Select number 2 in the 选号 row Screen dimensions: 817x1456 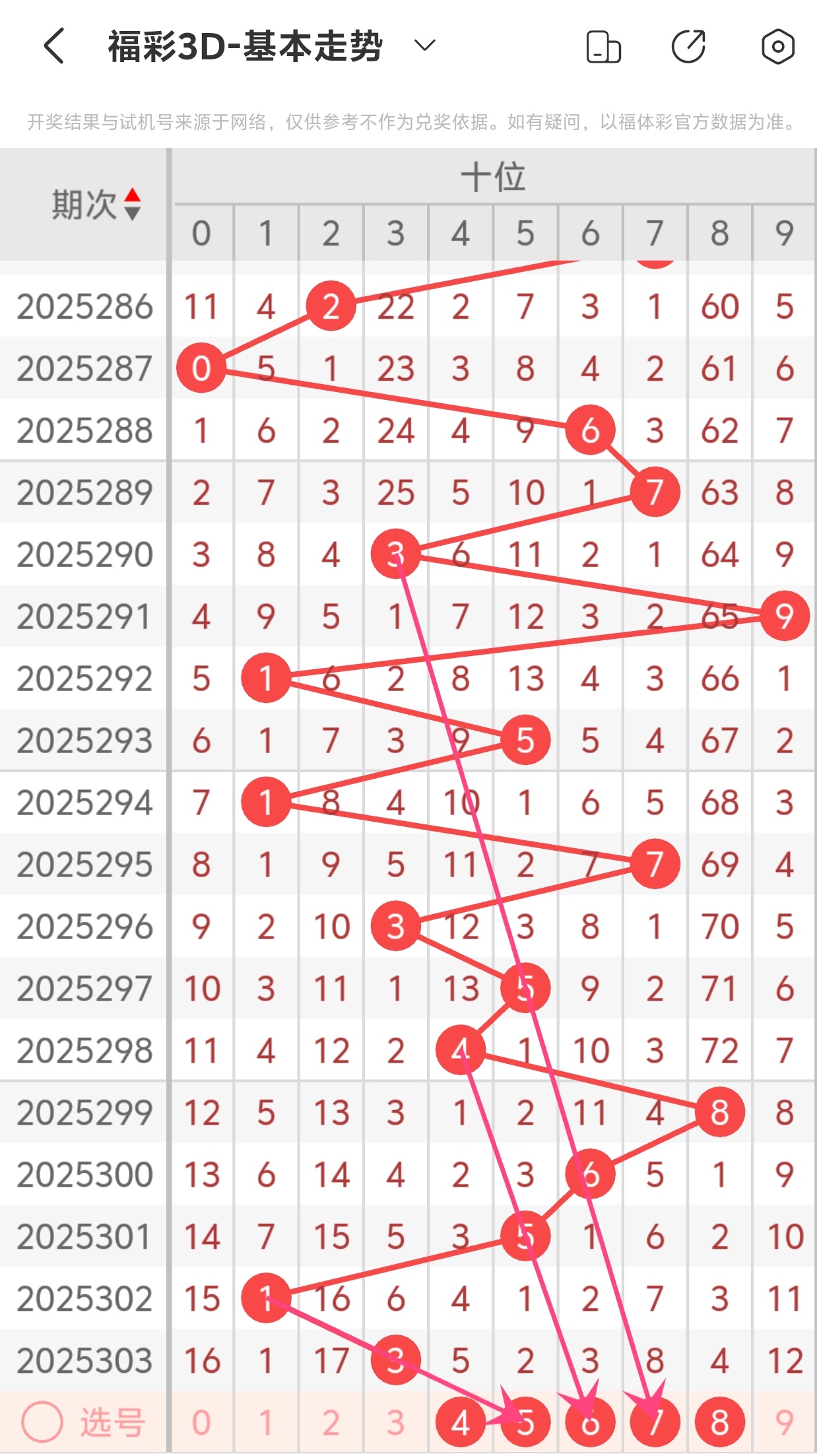(331, 1422)
